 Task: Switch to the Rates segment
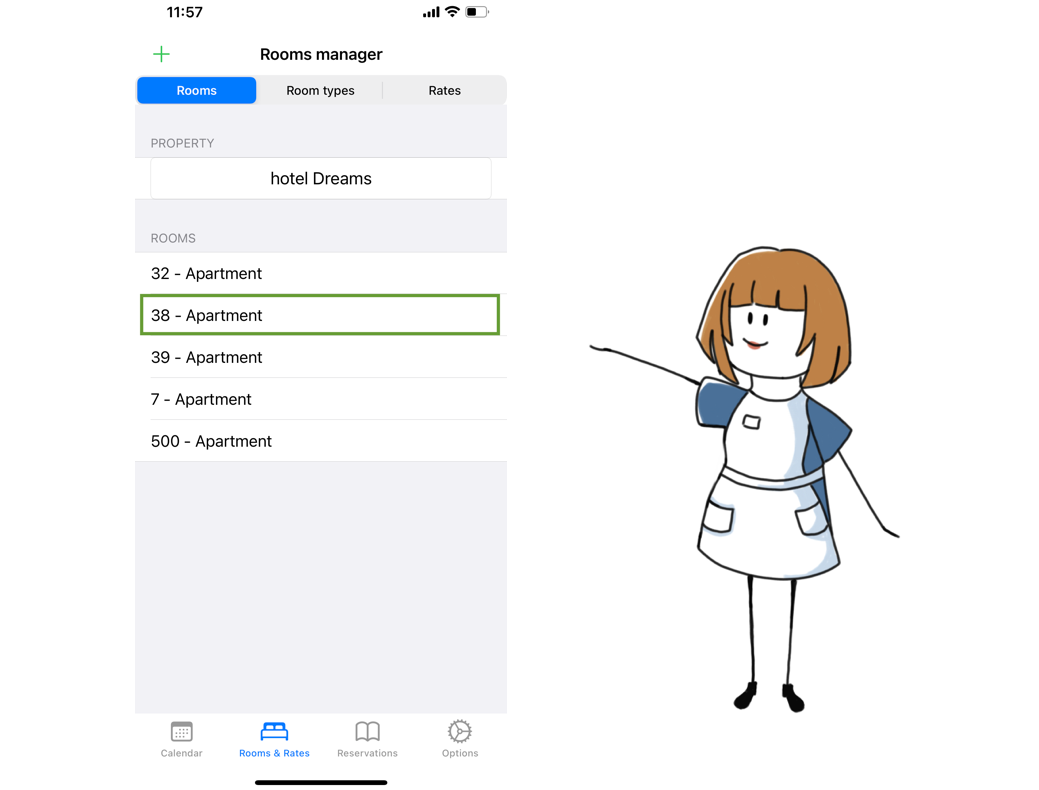(x=444, y=90)
